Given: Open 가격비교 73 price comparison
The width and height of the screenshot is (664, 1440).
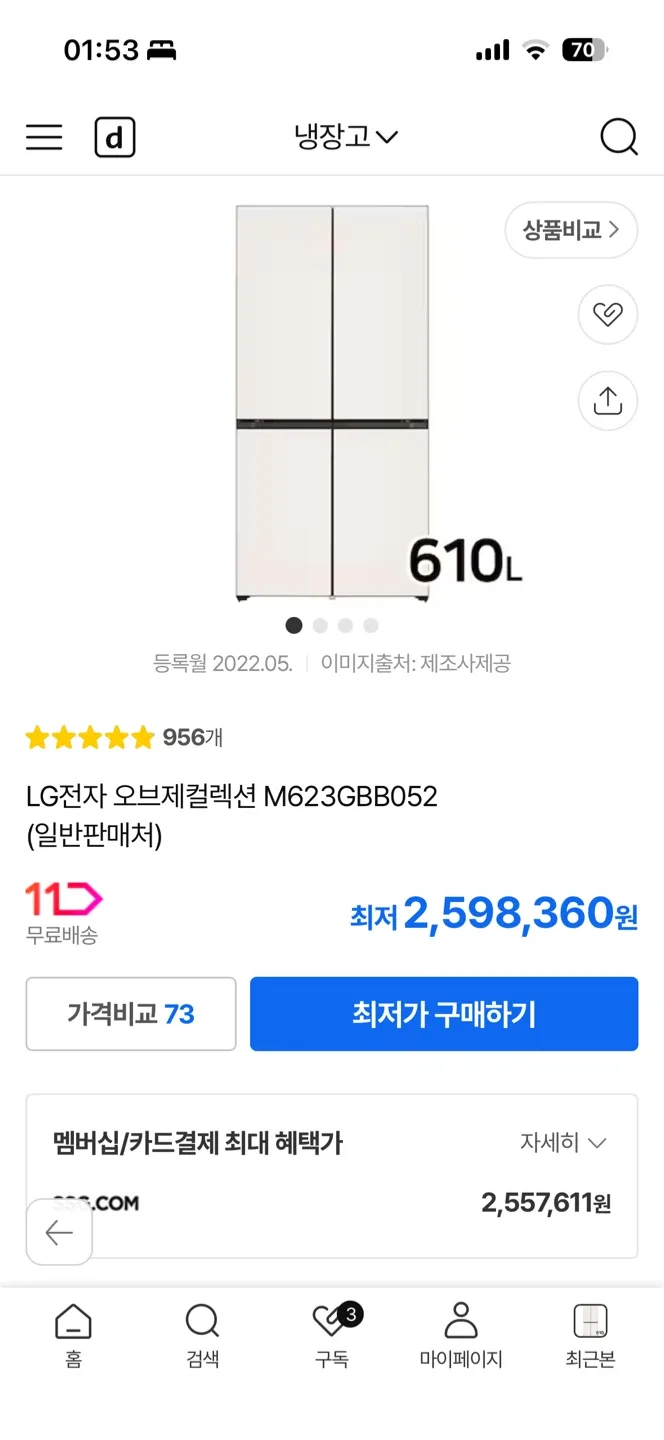Looking at the screenshot, I should pos(131,1014).
